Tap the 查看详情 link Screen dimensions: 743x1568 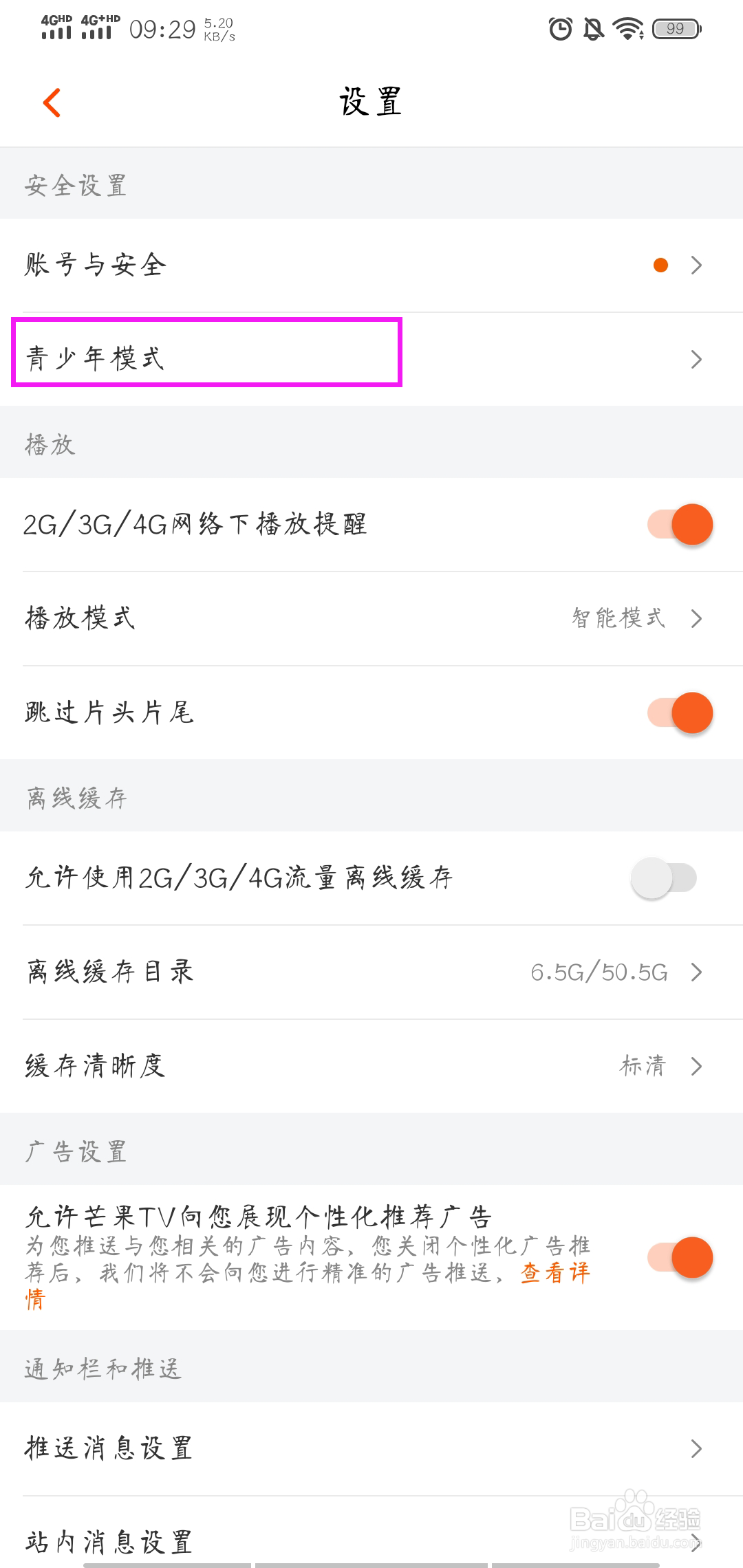point(554,1273)
